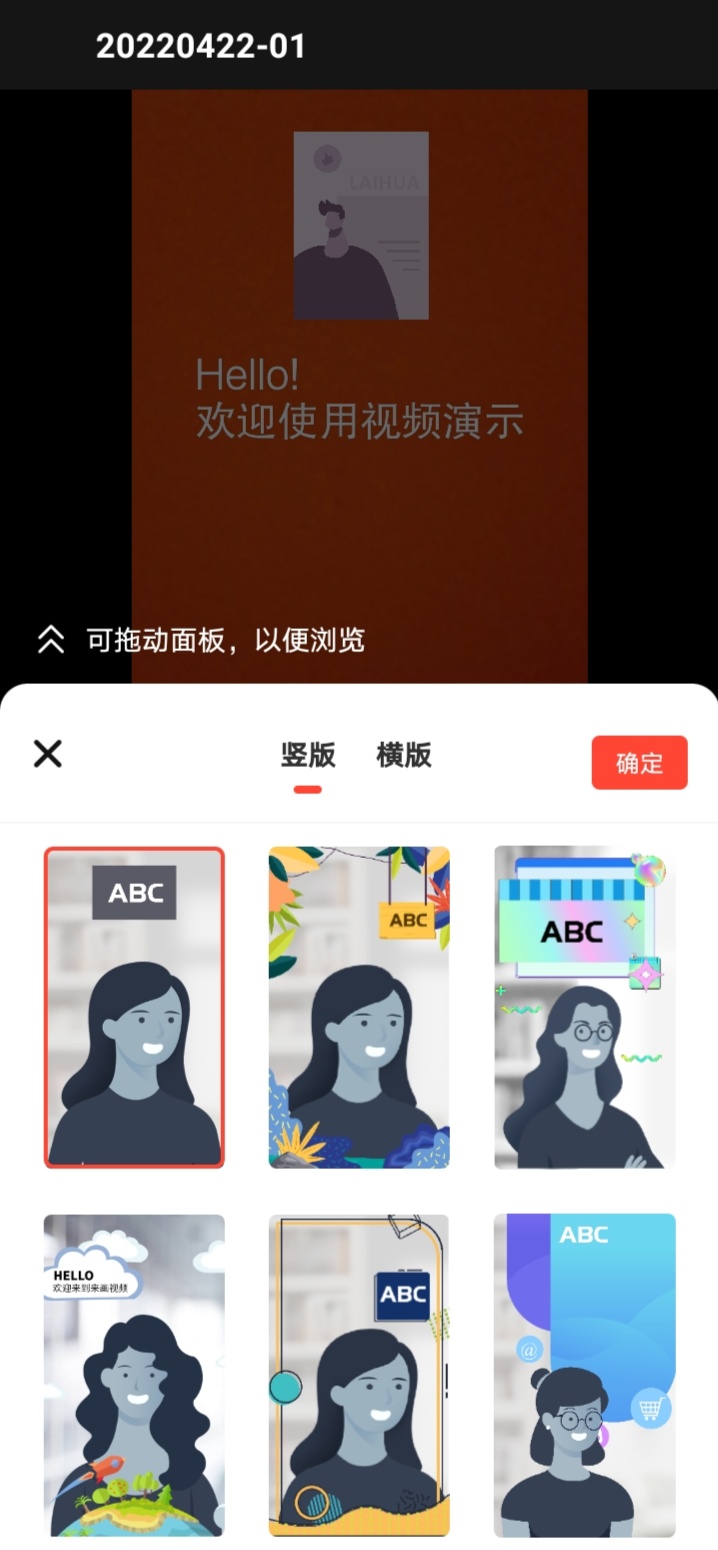Select the HELLO cloud and globe template

click(x=134, y=1375)
